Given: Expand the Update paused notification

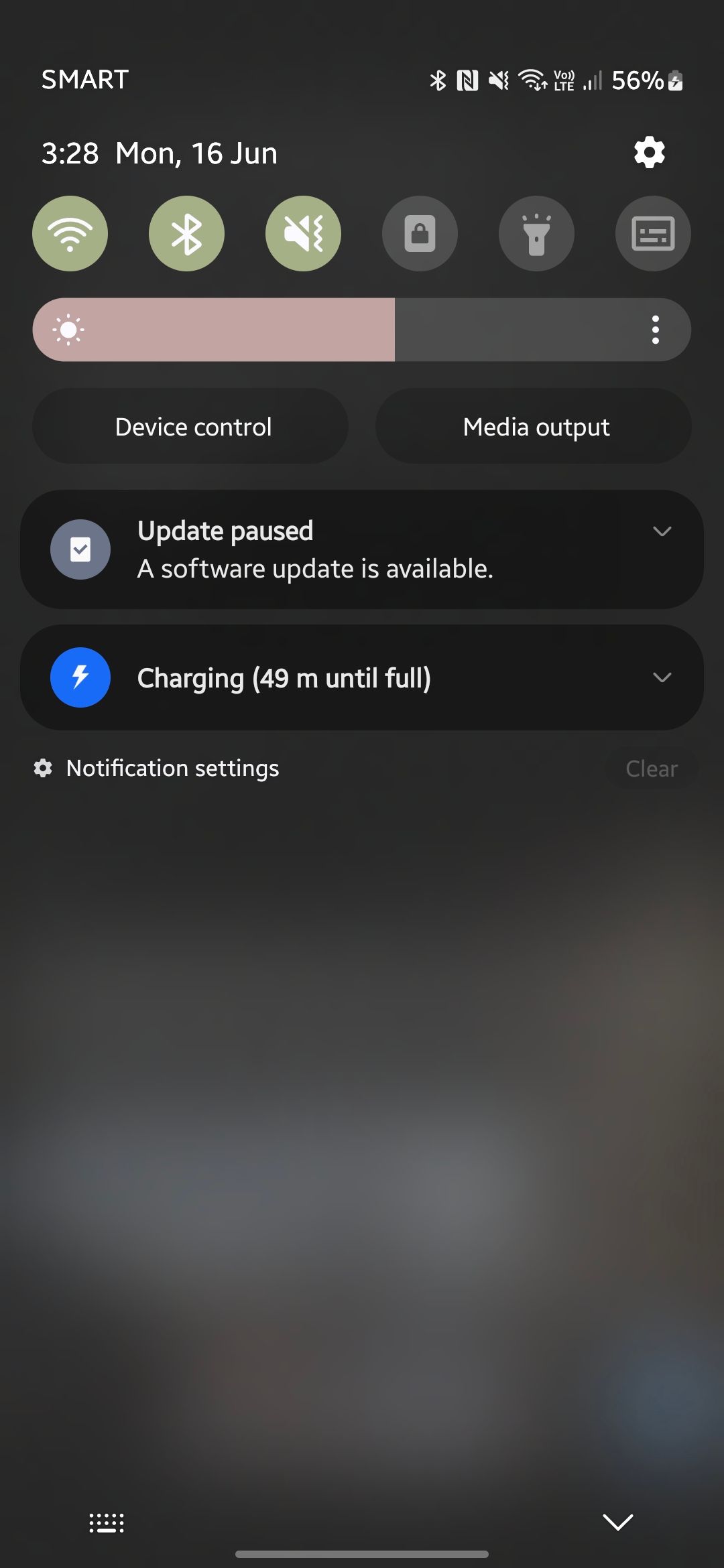Looking at the screenshot, I should 663,531.
